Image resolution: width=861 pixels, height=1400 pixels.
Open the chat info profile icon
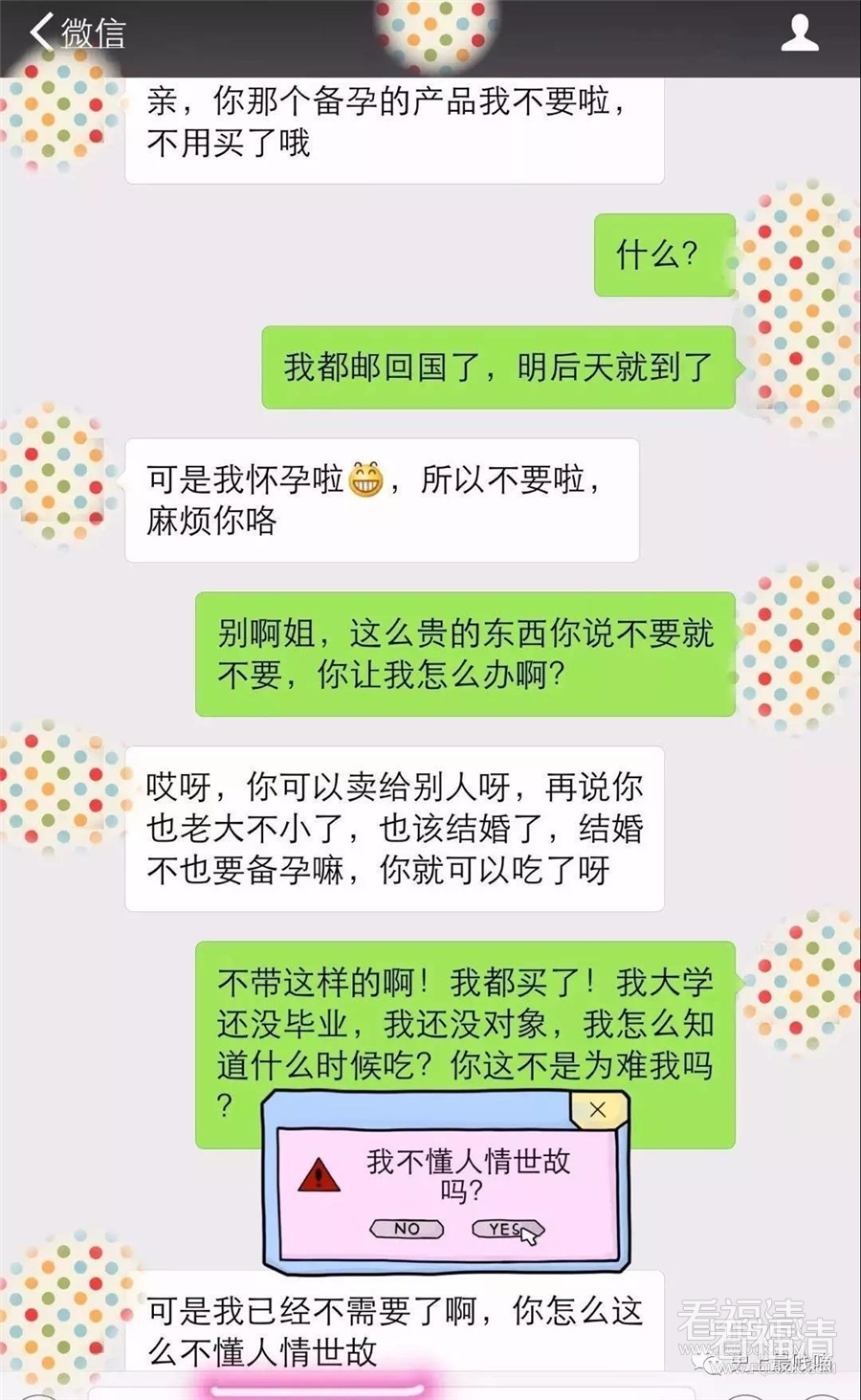(800, 33)
